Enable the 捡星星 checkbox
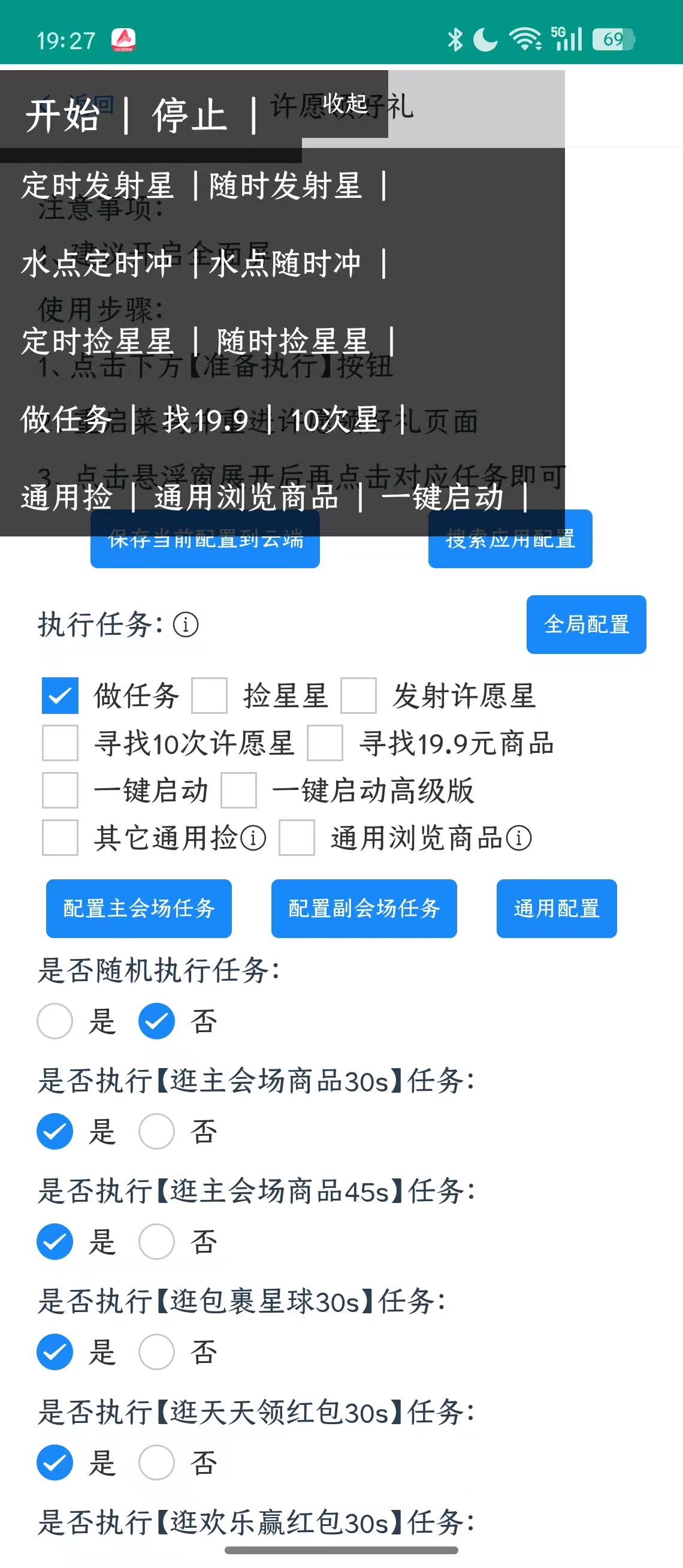 [x=209, y=696]
